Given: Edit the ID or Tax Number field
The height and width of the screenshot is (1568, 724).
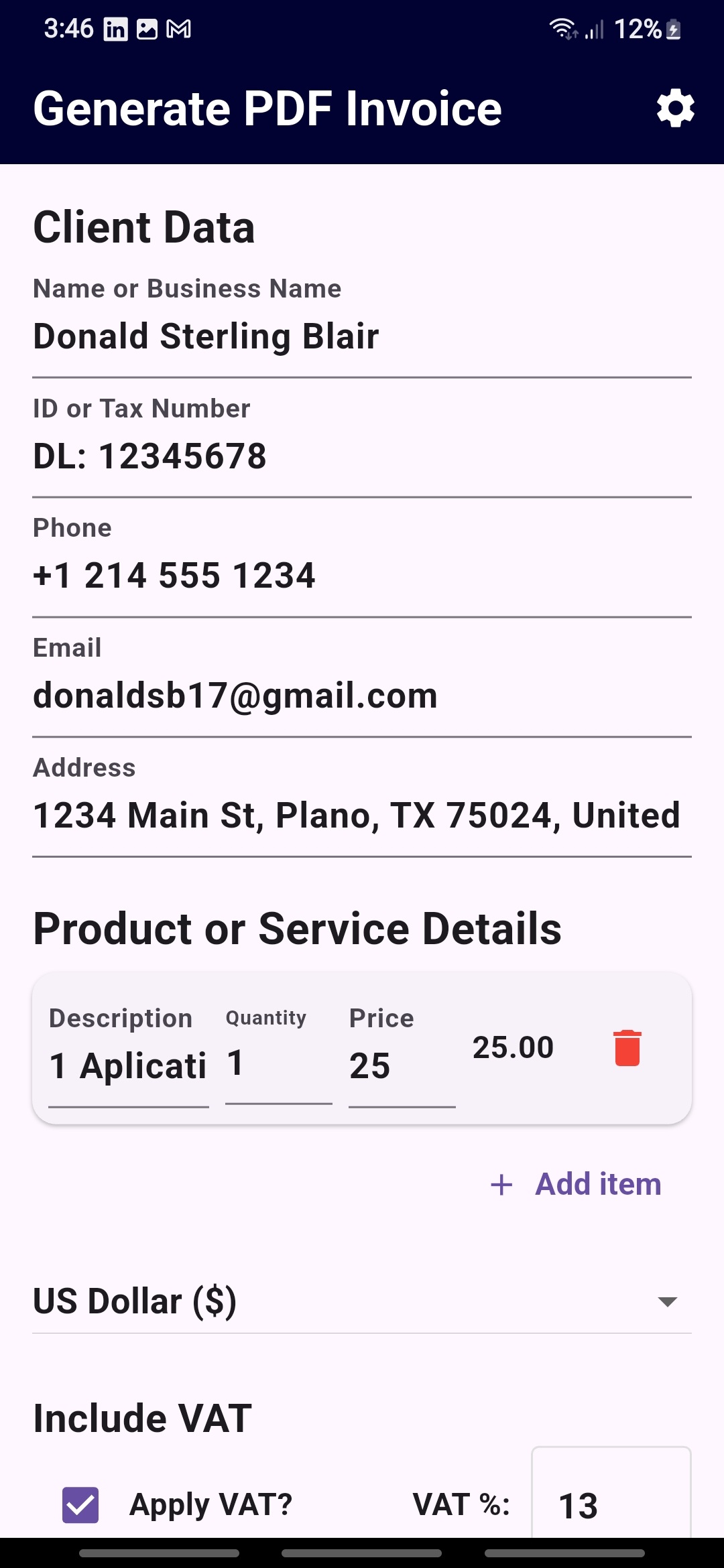Looking at the screenshot, I should pyautogui.click(x=362, y=456).
